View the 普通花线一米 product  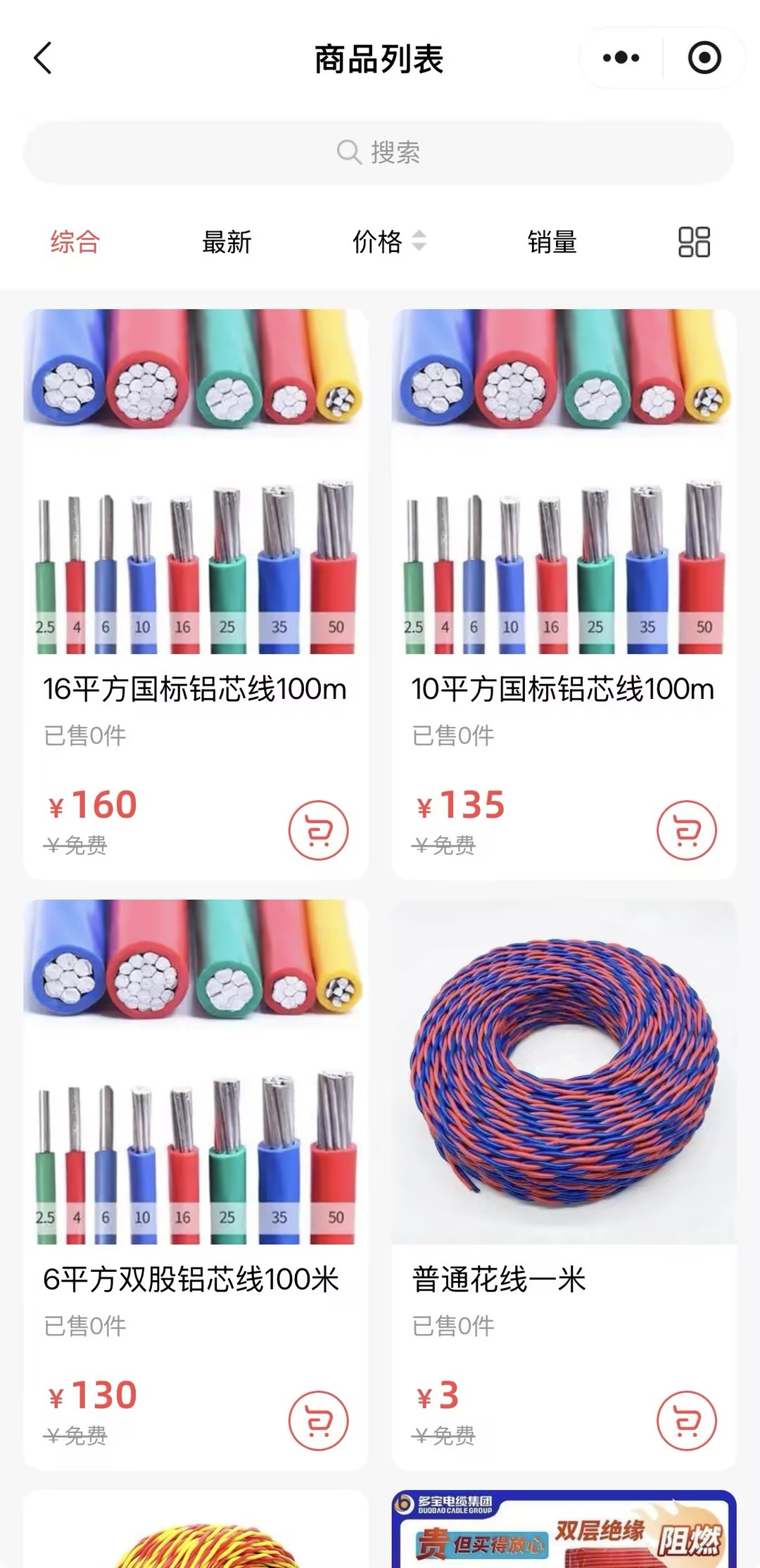point(500,1279)
